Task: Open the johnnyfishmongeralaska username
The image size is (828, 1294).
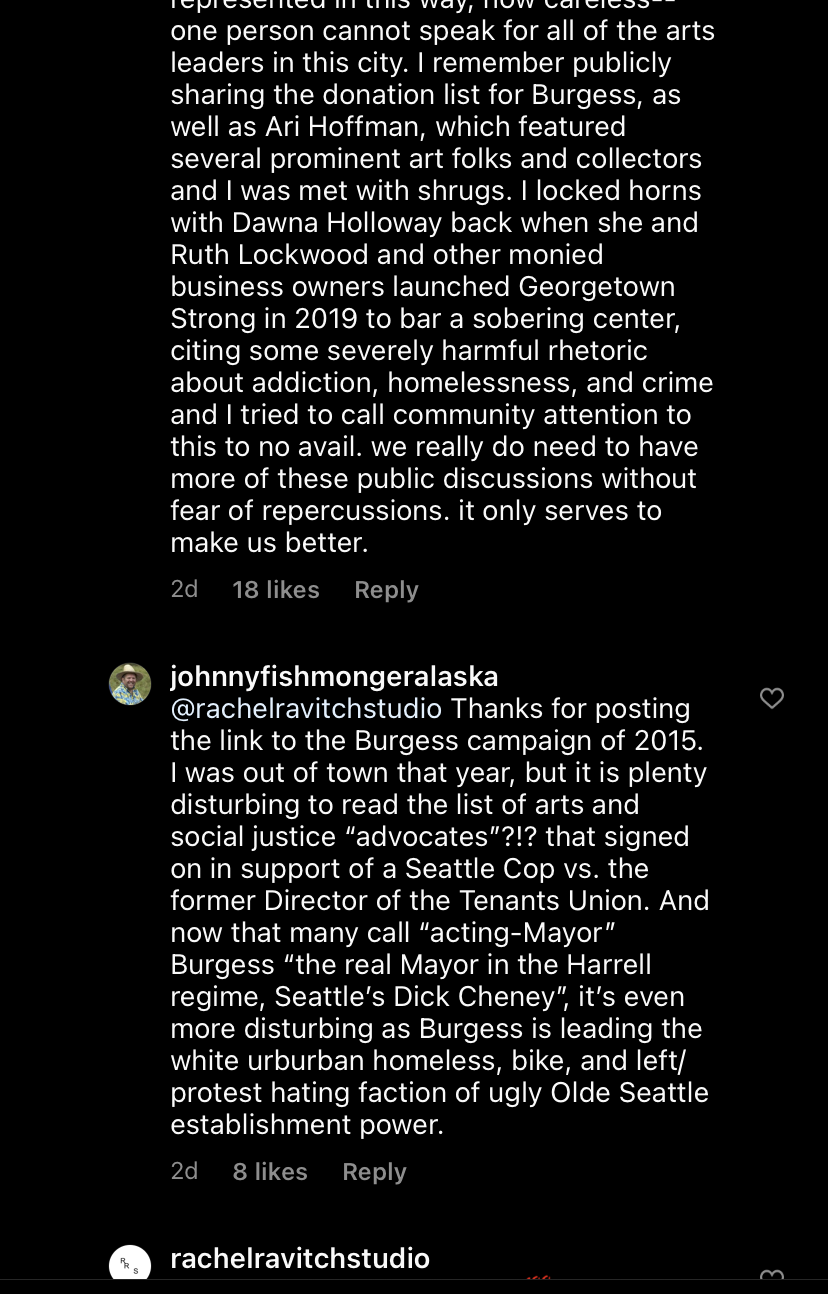Action: [334, 676]
